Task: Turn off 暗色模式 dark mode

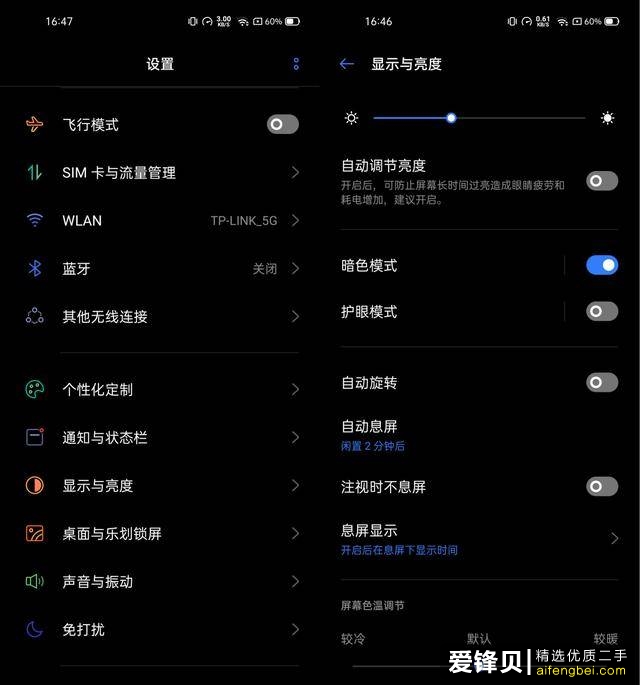Action: pos(601,265)
